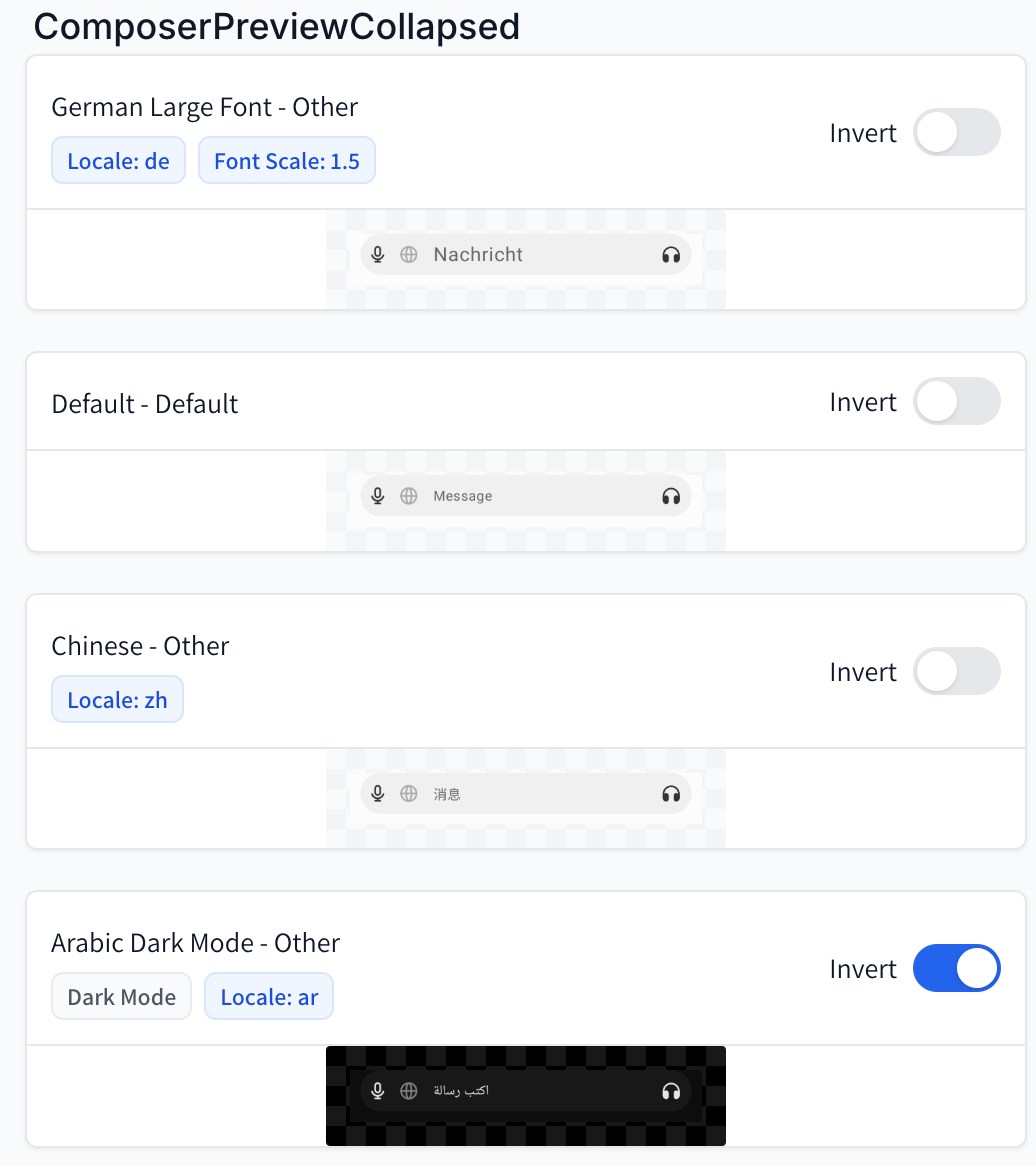Select the headphones icon in the Chinese composer
This screenshot has height=1166, width=1036.
(671, 793)
